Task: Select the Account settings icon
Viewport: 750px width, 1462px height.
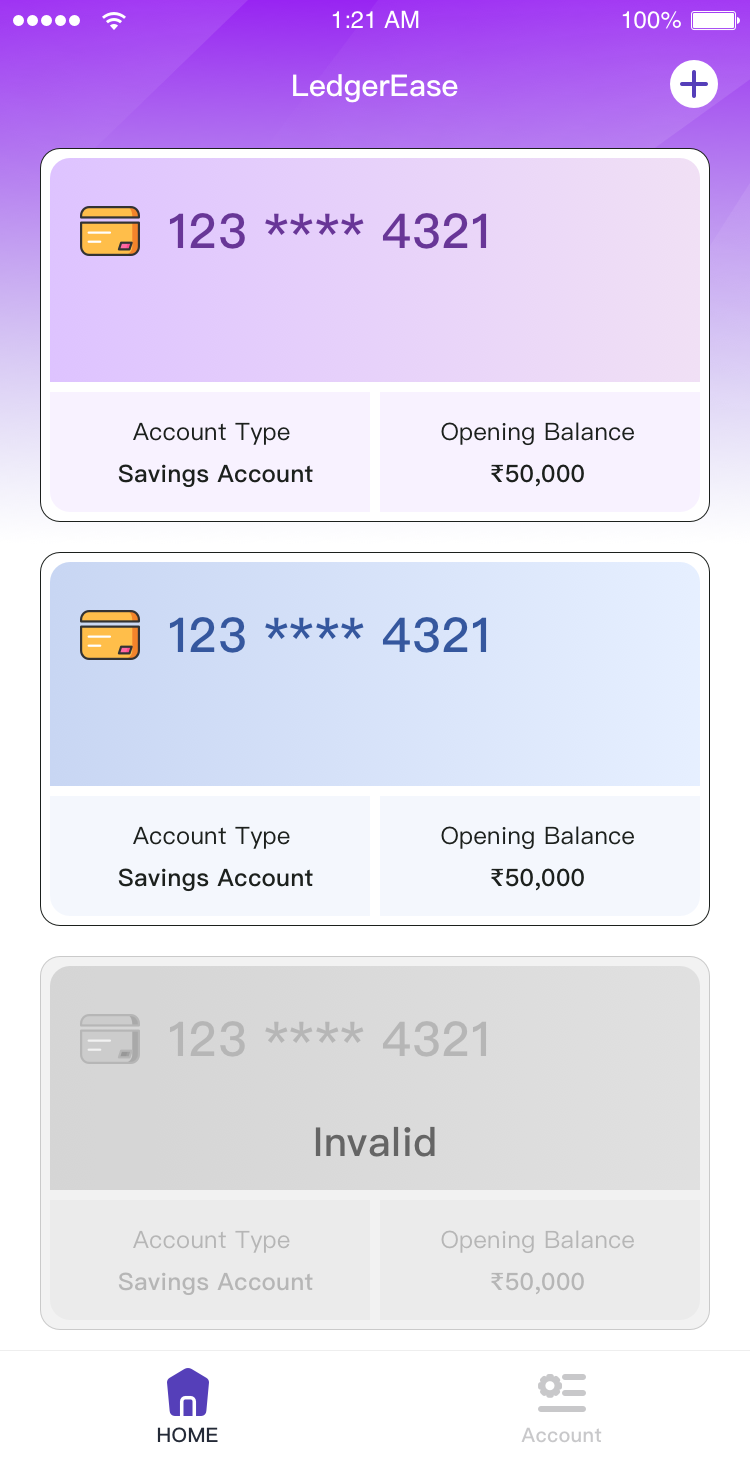Action: (561, 1390)
